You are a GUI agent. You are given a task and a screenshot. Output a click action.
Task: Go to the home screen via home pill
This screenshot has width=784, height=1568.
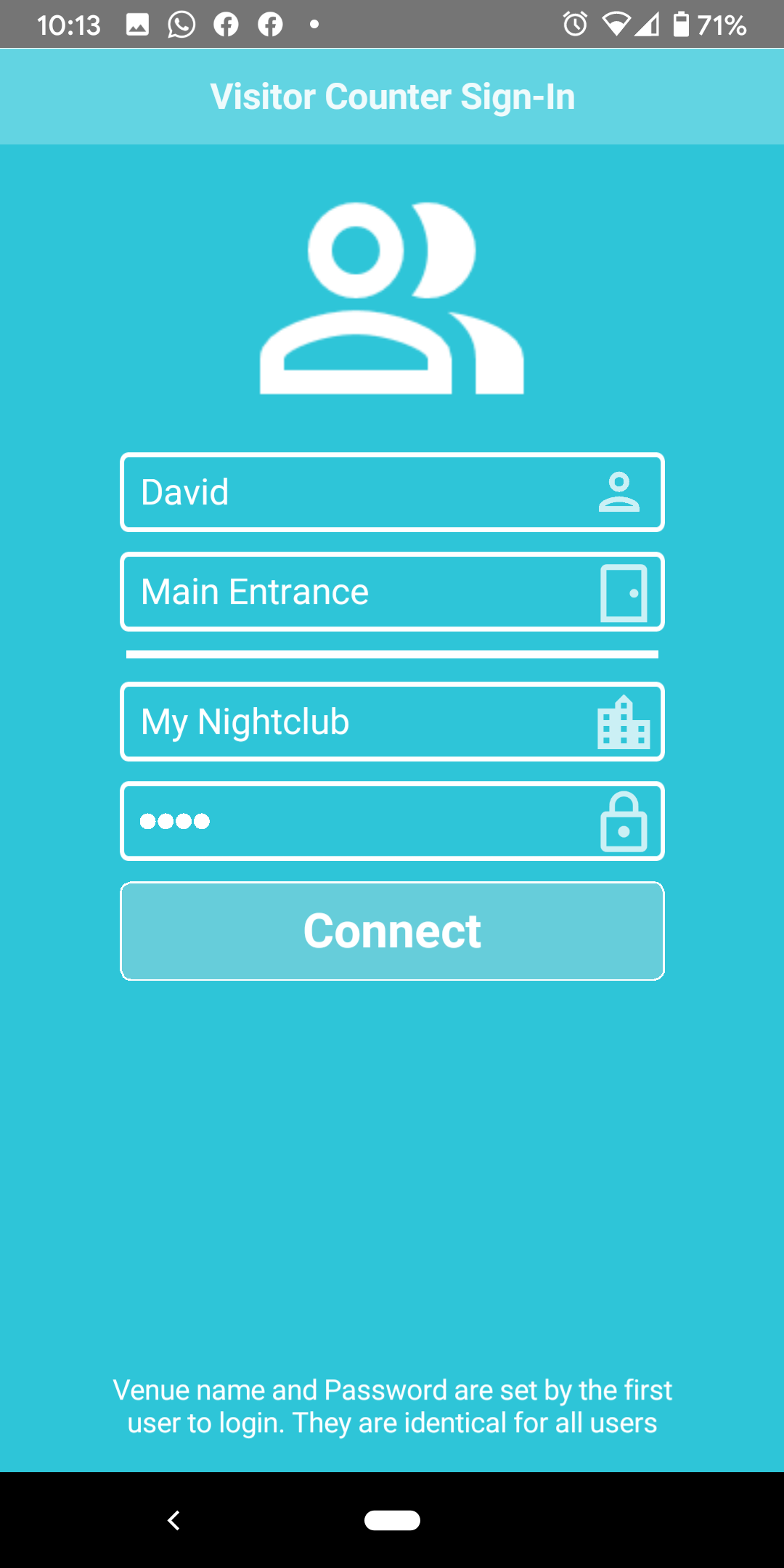pyautogui.click(x=392, y=1520)
